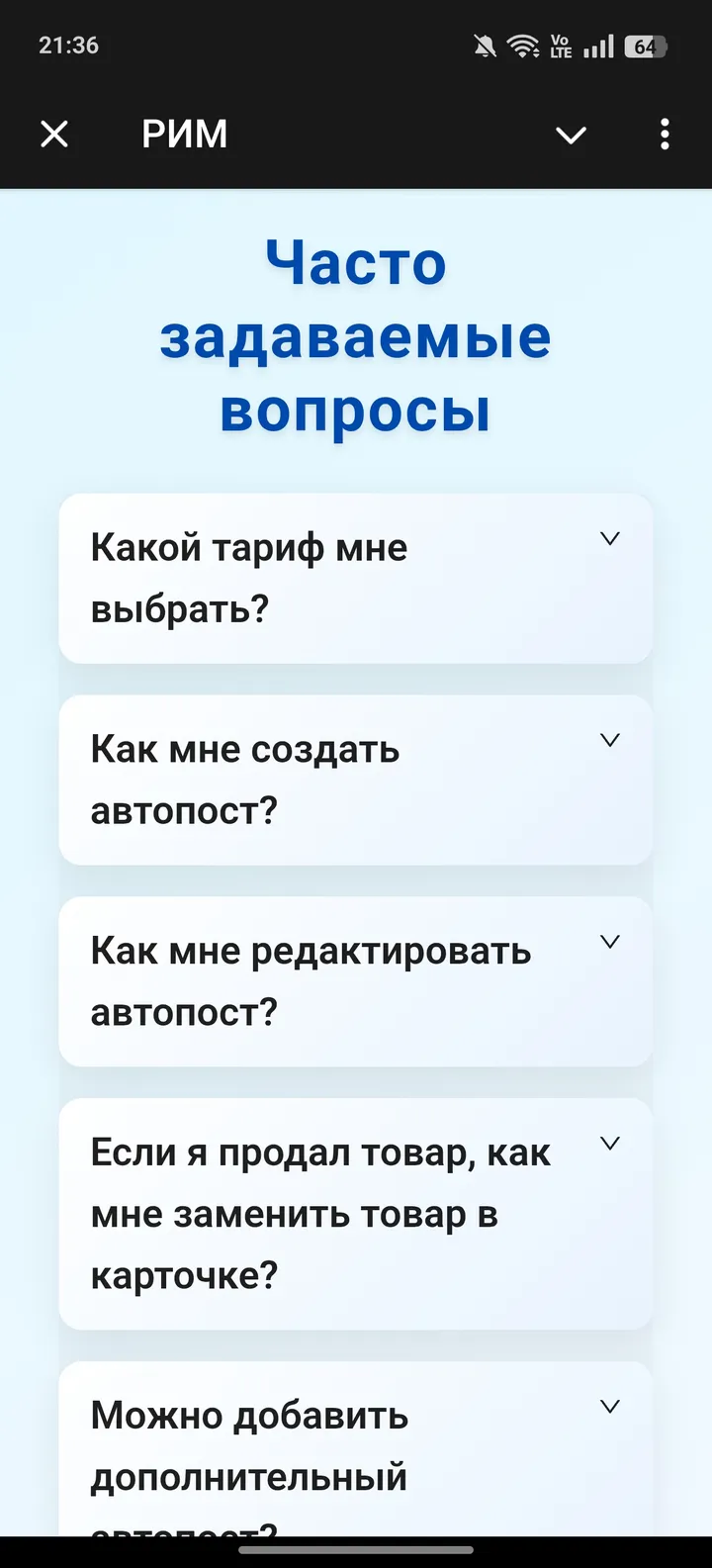712x1568 pixels.
Task: Open the chevron next to РИМ title
Action: coord(571,135)
